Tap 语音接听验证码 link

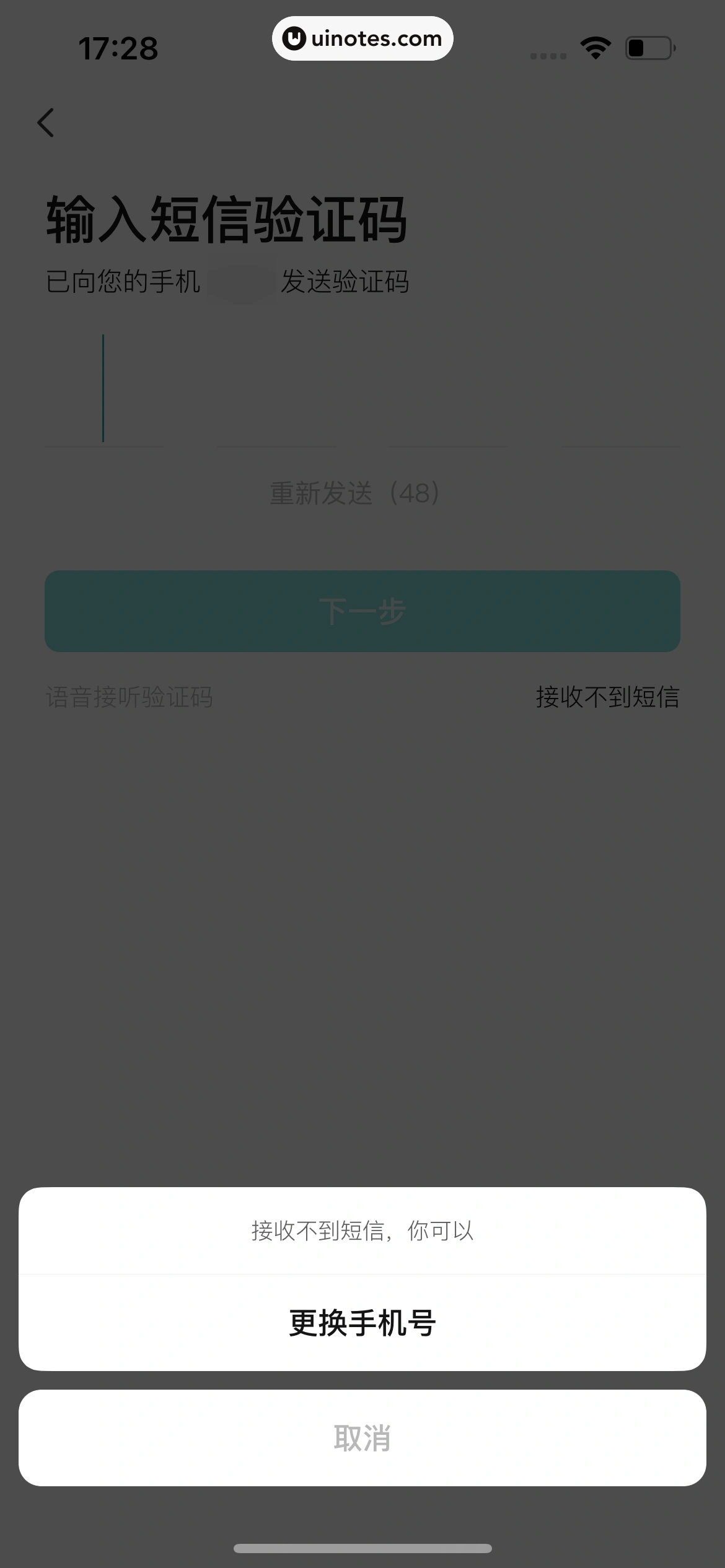tap(130, 696)
